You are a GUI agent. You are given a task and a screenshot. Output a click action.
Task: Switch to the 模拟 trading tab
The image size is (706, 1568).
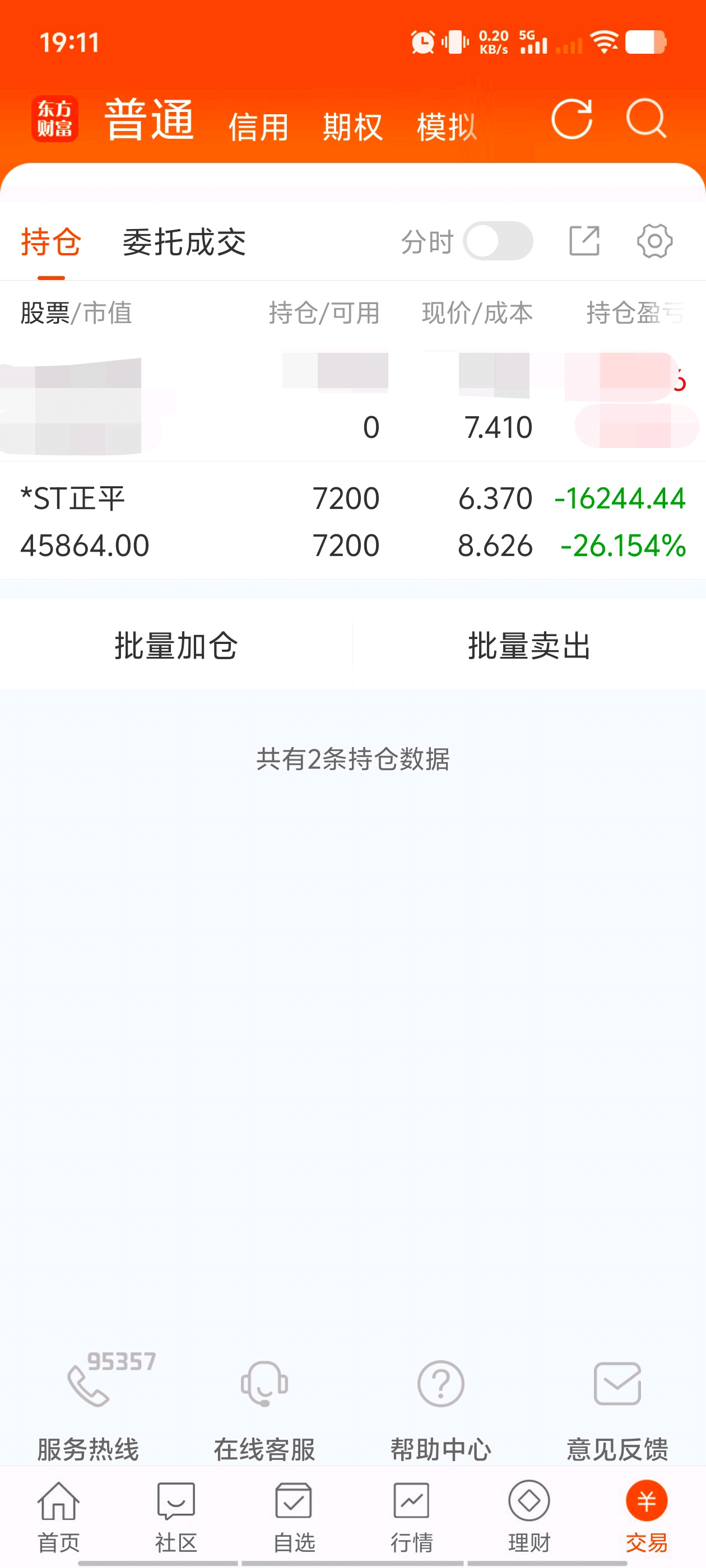tap(447, 127)
